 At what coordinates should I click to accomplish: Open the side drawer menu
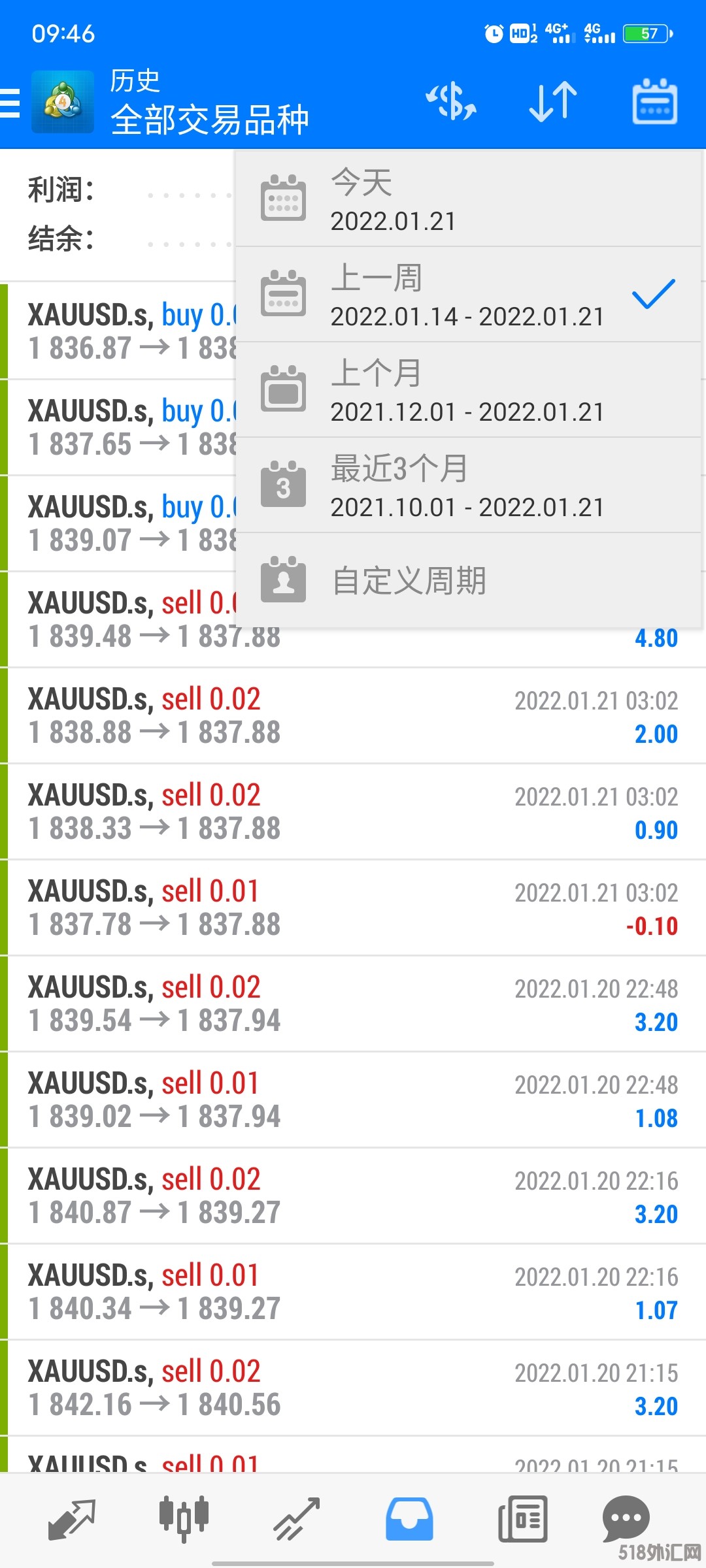pyautogui.click(x=10, y=103)
